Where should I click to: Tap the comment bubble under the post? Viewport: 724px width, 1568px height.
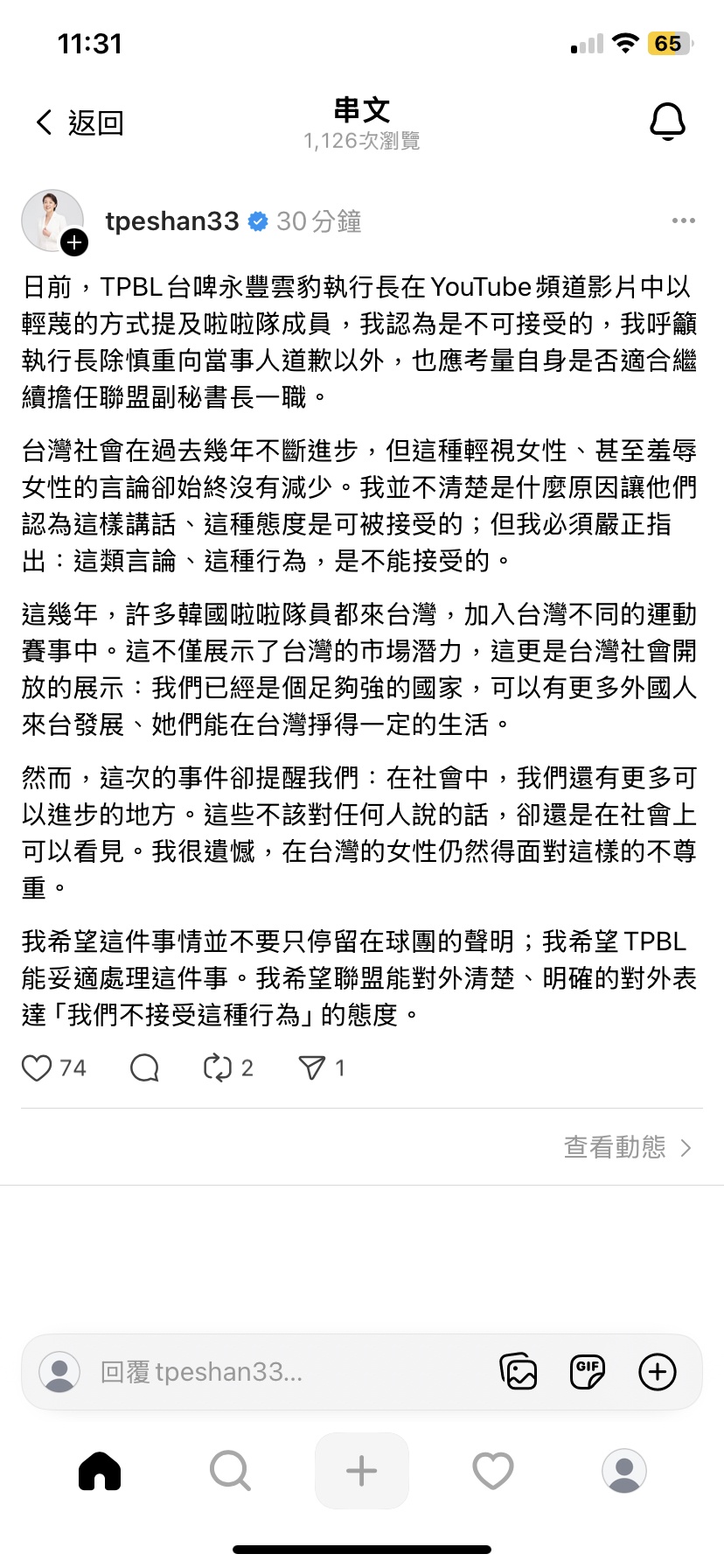(144, 1067)
